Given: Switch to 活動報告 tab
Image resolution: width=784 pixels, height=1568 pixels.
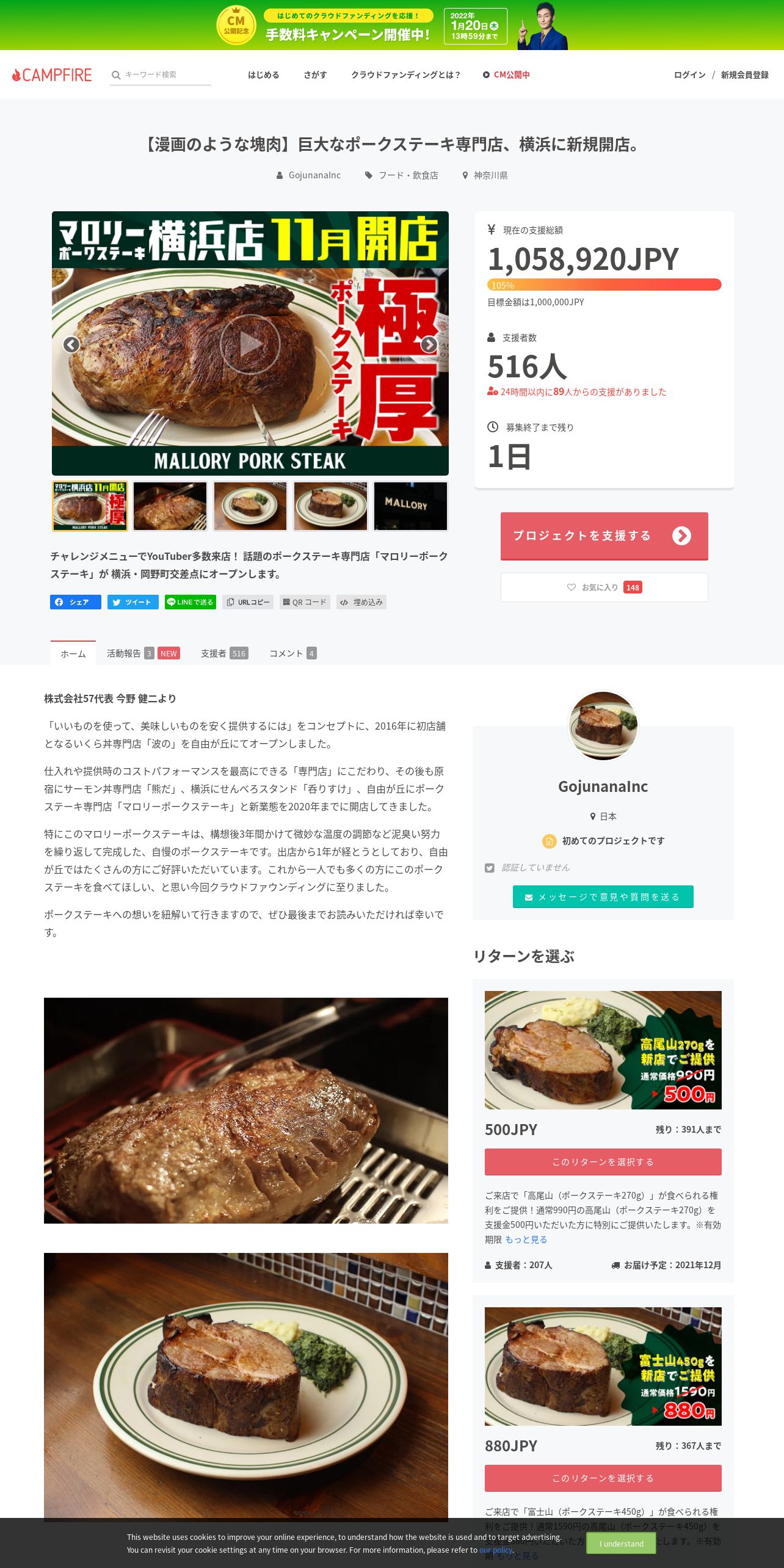Looking at the screenshot, I should click(143, 653).
